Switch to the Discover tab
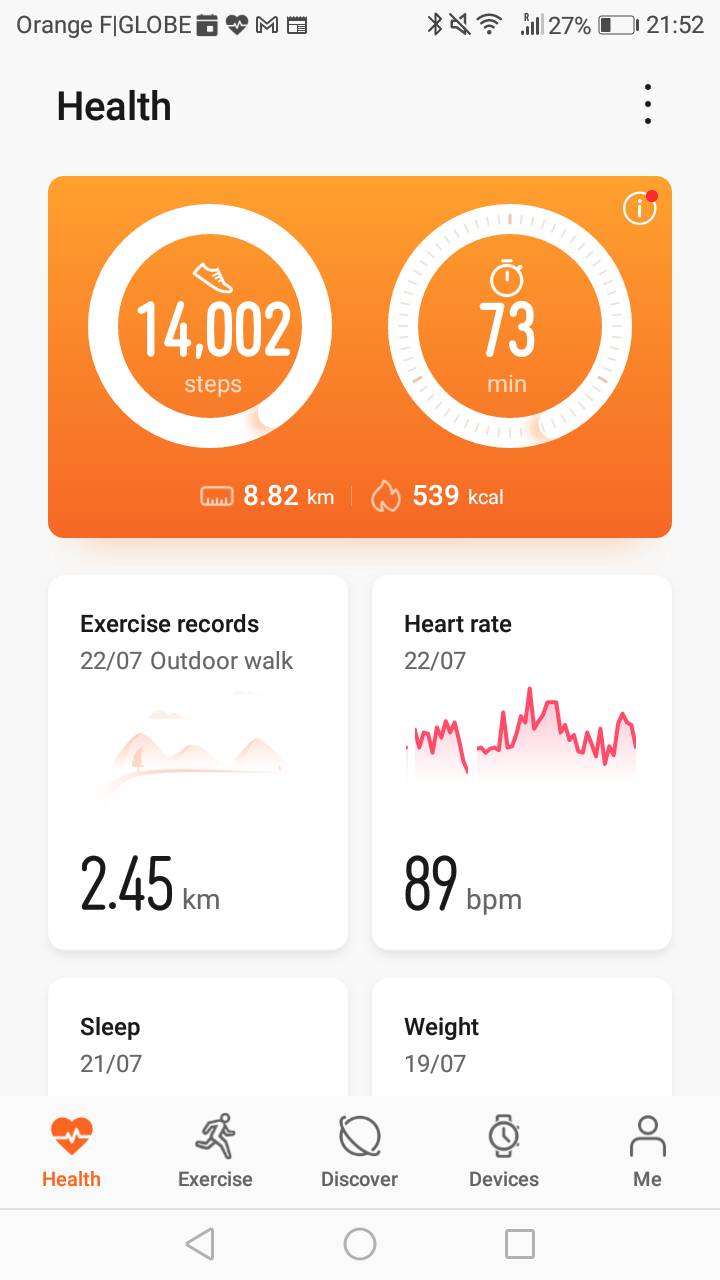The width and height of the screenshot is (720, 1280). coord(359,1151)
